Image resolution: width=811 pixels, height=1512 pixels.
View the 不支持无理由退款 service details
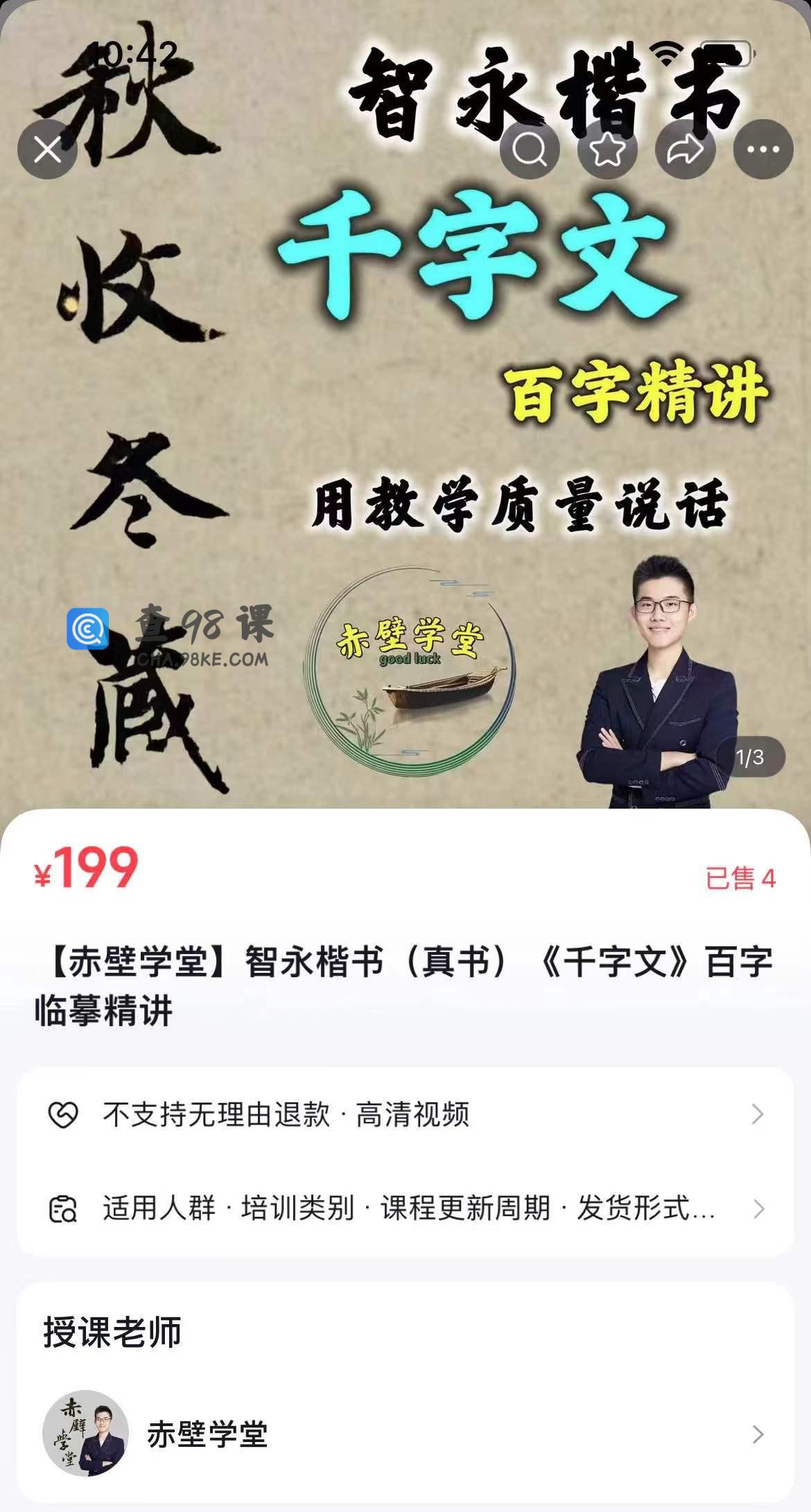pyautogui.click(x=405, y=1114)
